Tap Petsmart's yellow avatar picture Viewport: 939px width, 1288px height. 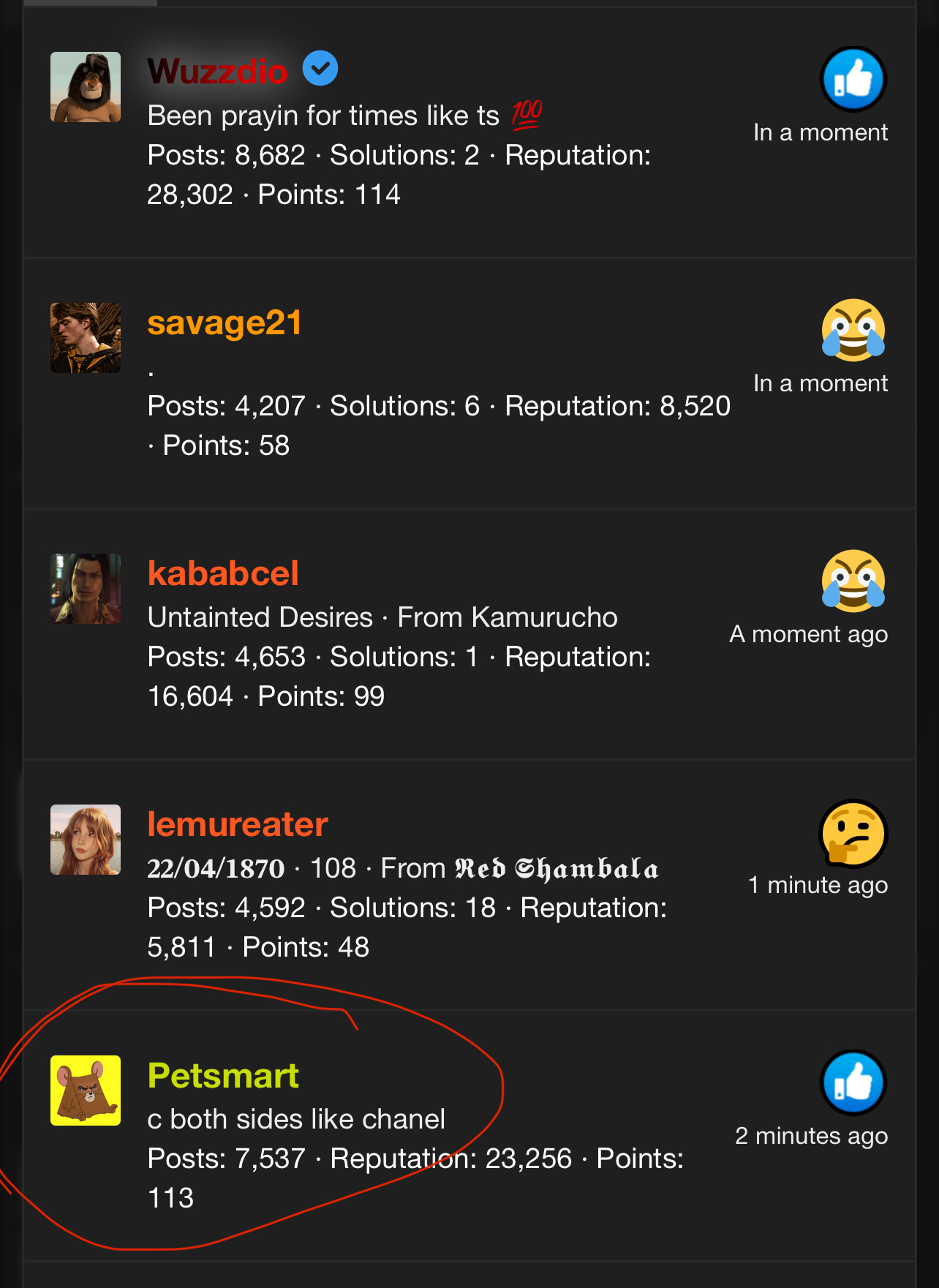click(x=86, y=1091)
